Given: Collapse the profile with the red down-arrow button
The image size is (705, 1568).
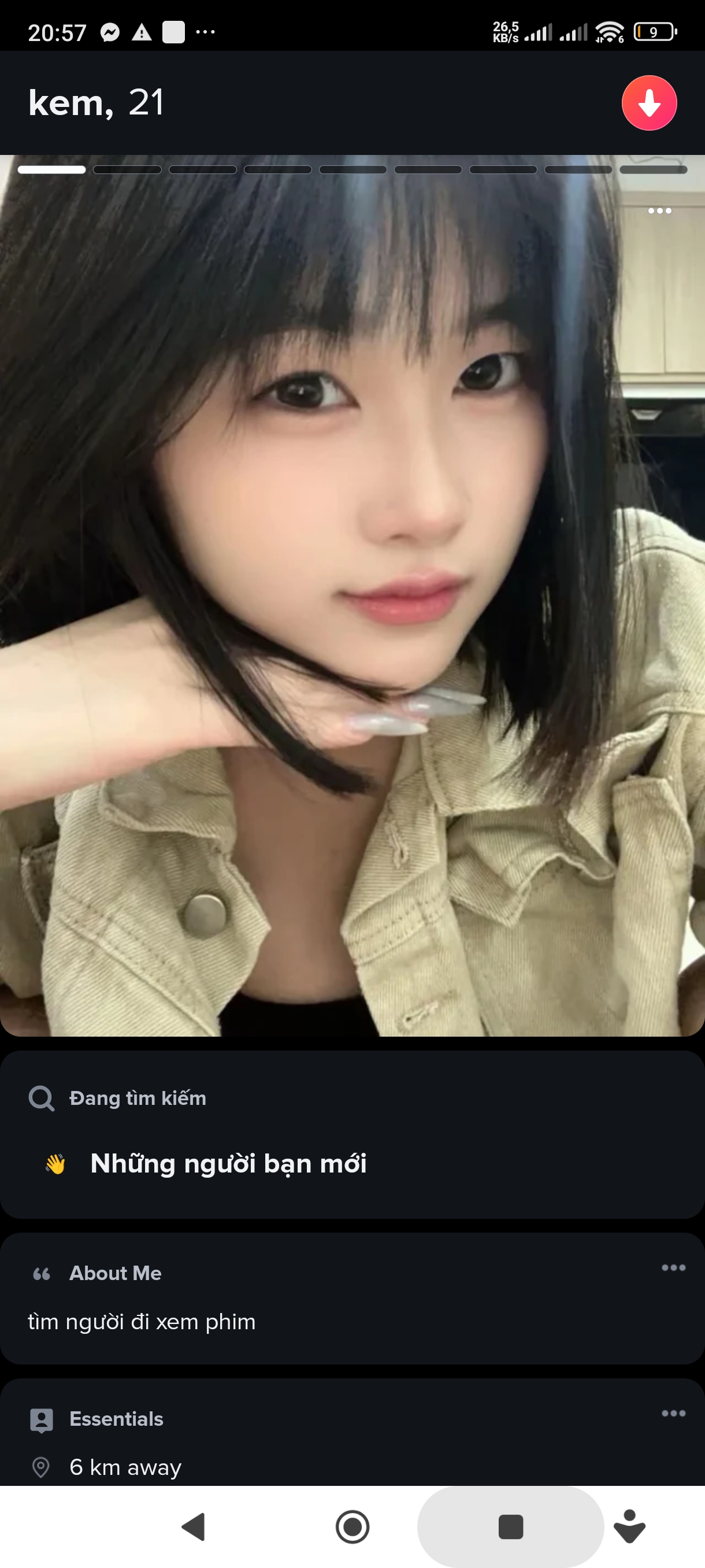Looking at the screenshot, I should tap(648, 103).
